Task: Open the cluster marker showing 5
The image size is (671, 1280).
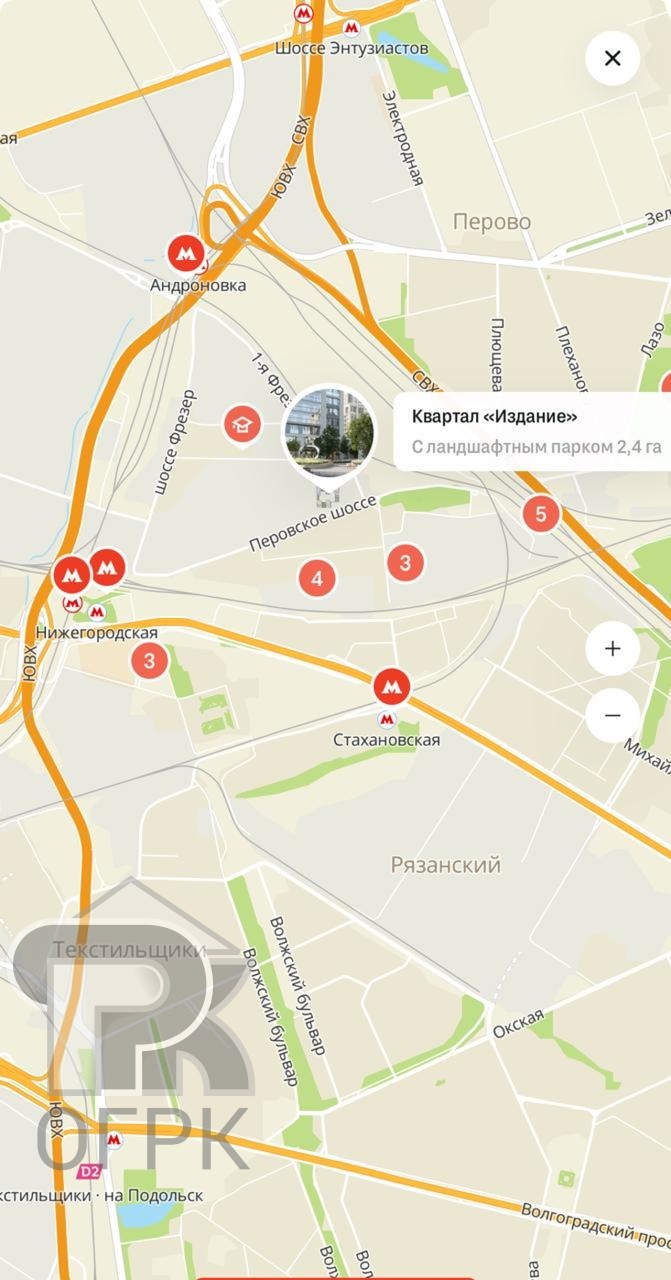Action: point(541,515)
